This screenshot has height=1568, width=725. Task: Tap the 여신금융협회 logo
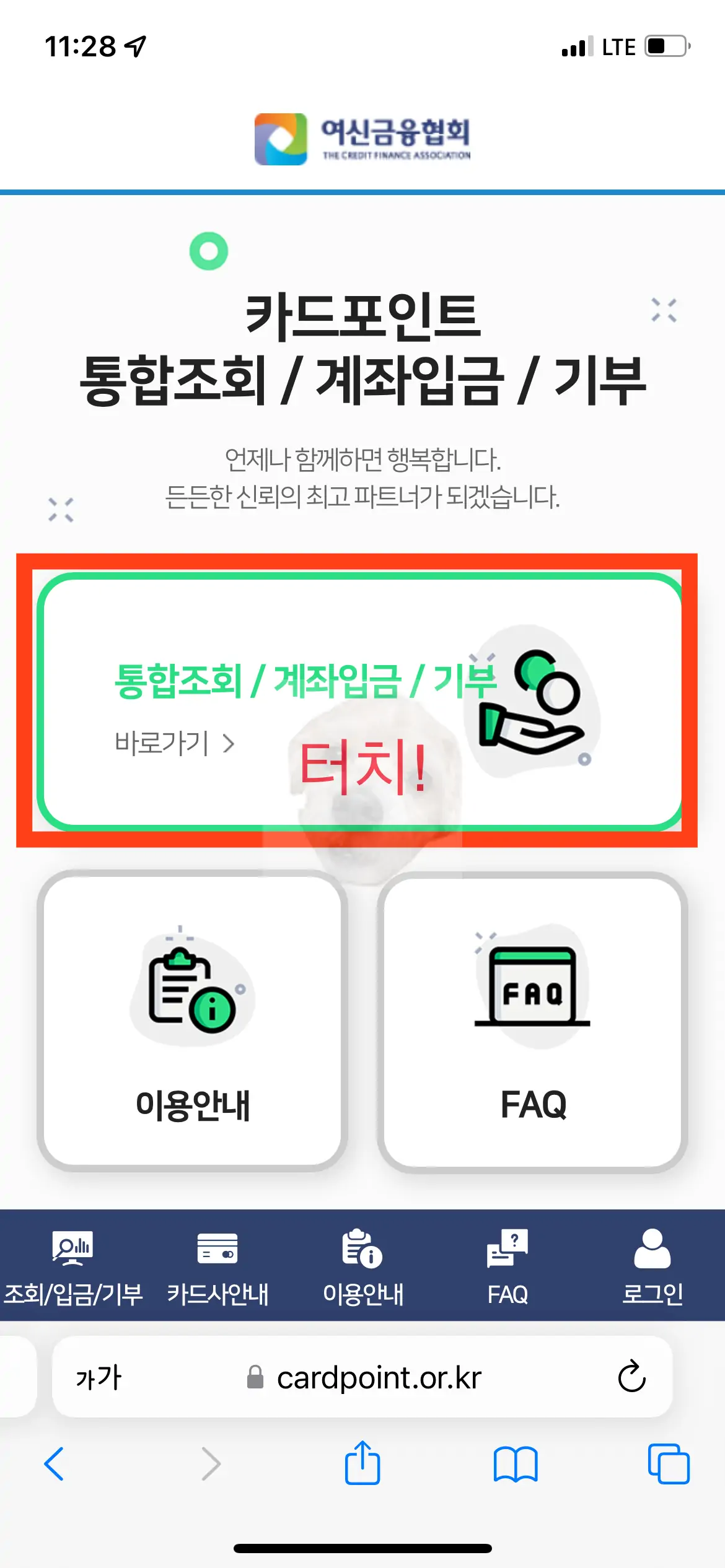[362, 138]
